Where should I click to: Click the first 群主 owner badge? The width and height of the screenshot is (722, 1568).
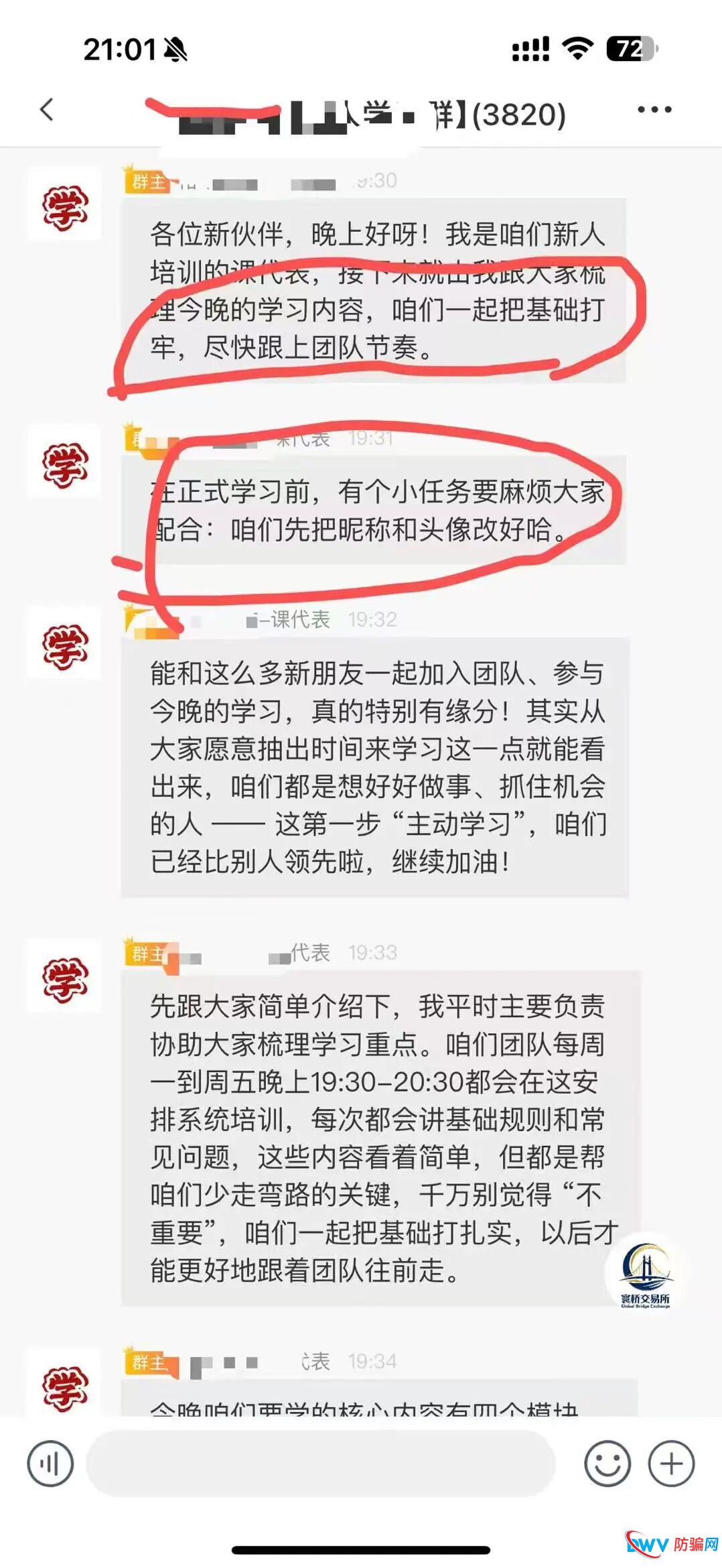[147, 180]
